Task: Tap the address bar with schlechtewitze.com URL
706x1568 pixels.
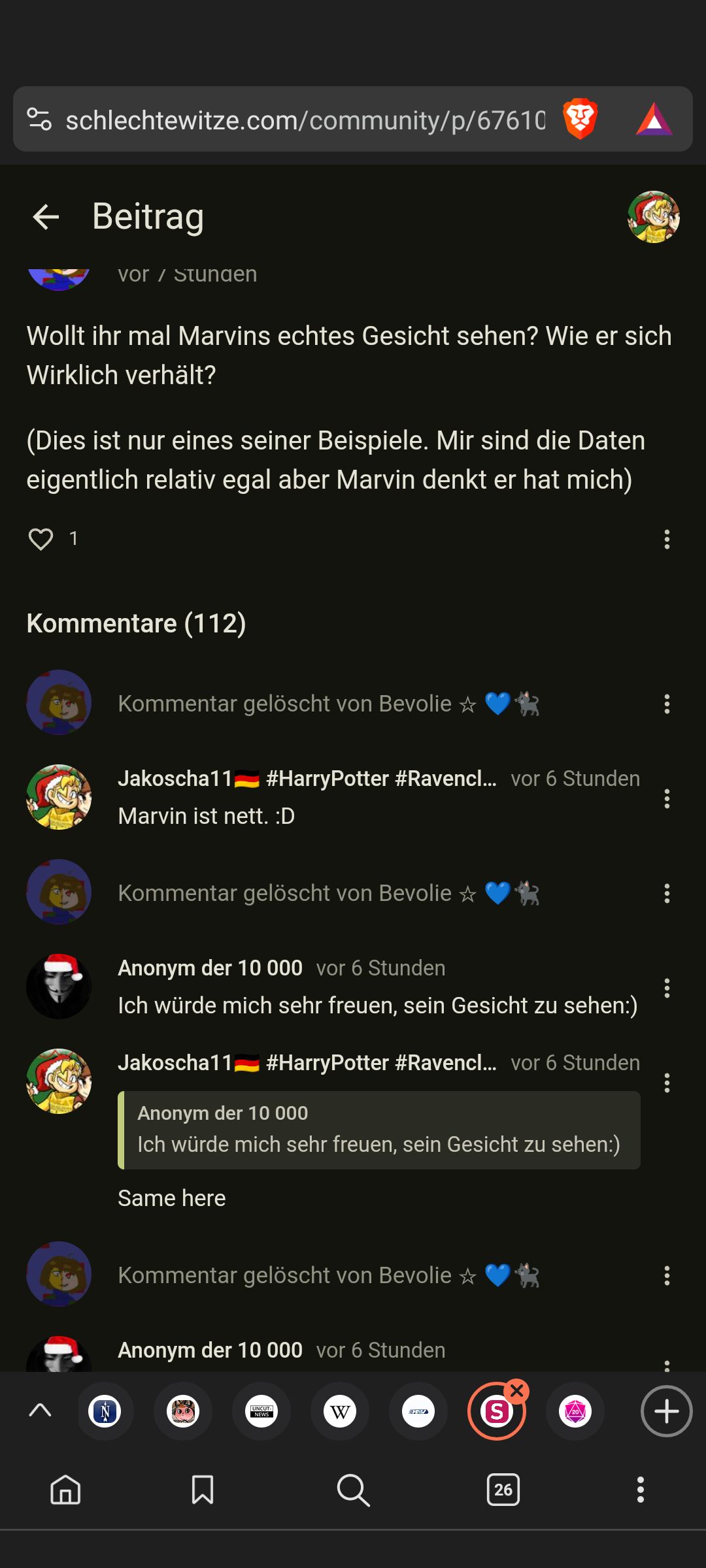Action: [x=305, y=120]
